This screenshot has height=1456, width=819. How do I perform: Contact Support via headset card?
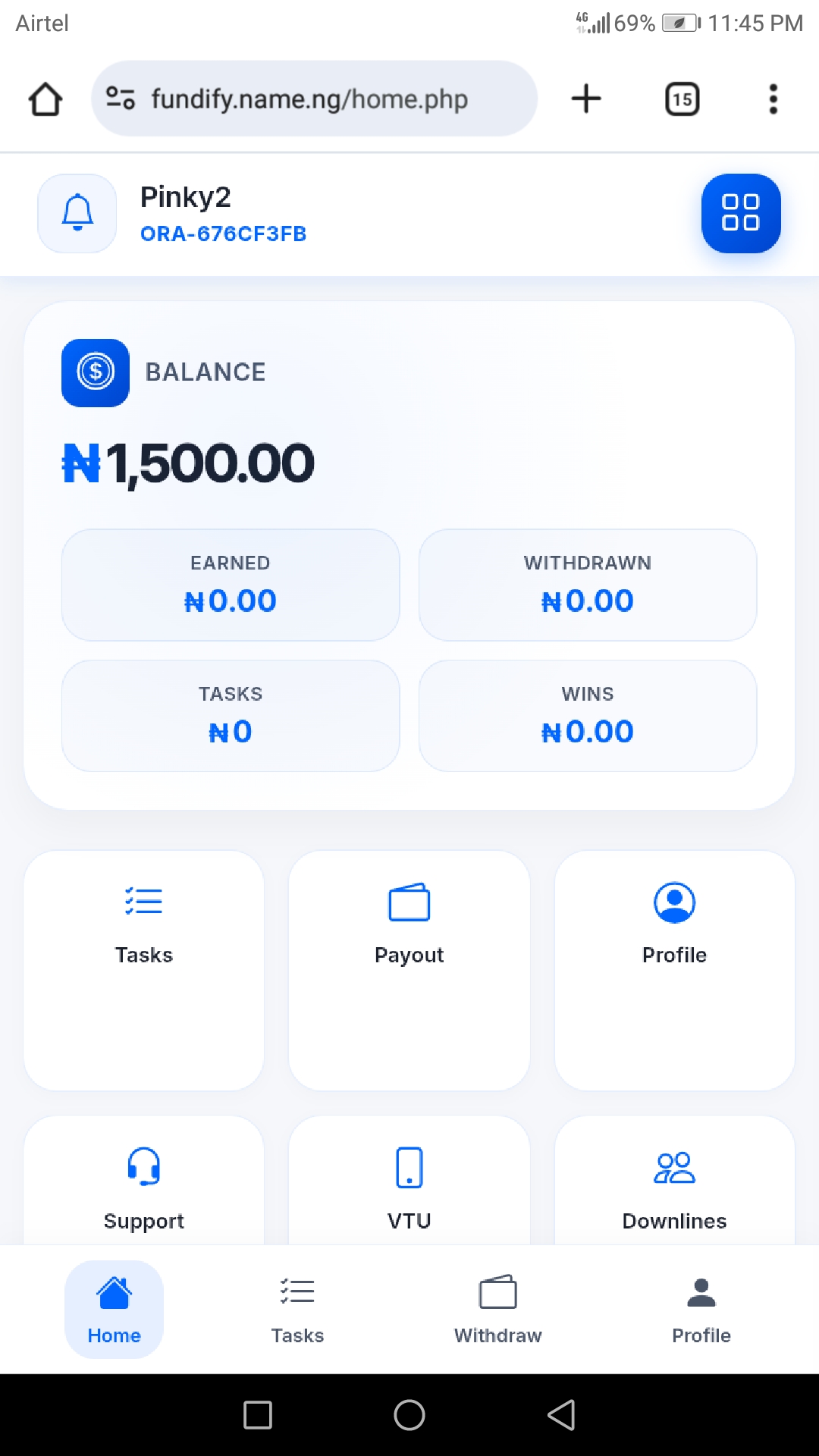[144, 1187]
